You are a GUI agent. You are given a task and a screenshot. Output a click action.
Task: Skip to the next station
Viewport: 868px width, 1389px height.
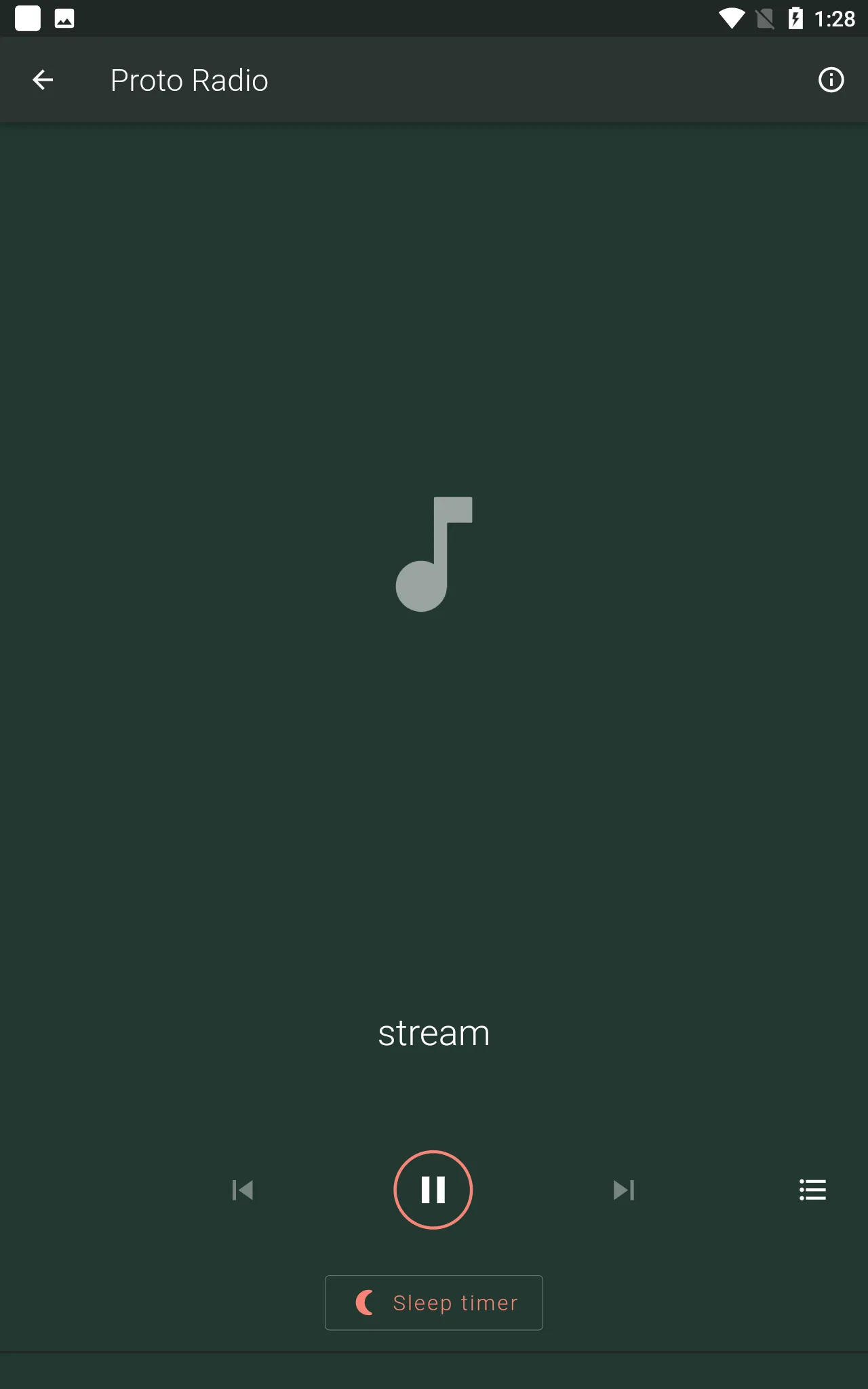(623, 1190)
